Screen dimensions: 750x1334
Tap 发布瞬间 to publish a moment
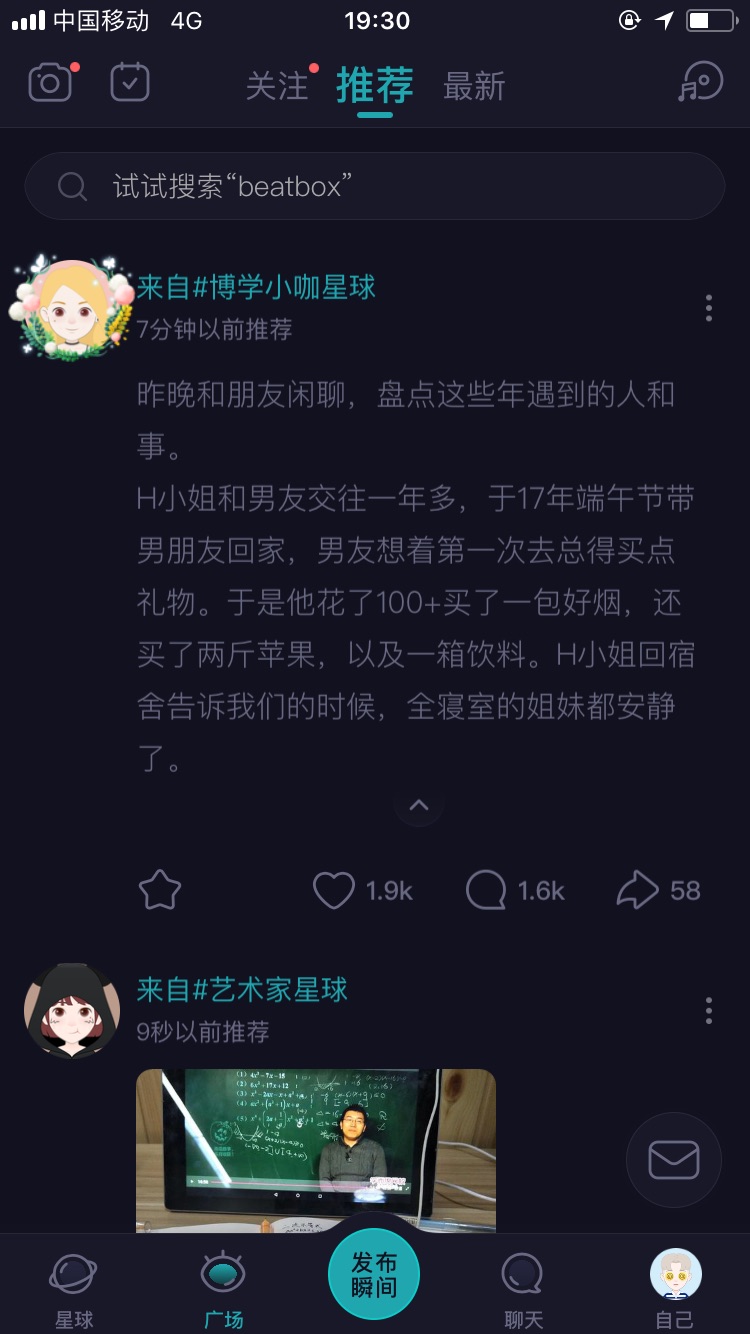pos(374,1274)
